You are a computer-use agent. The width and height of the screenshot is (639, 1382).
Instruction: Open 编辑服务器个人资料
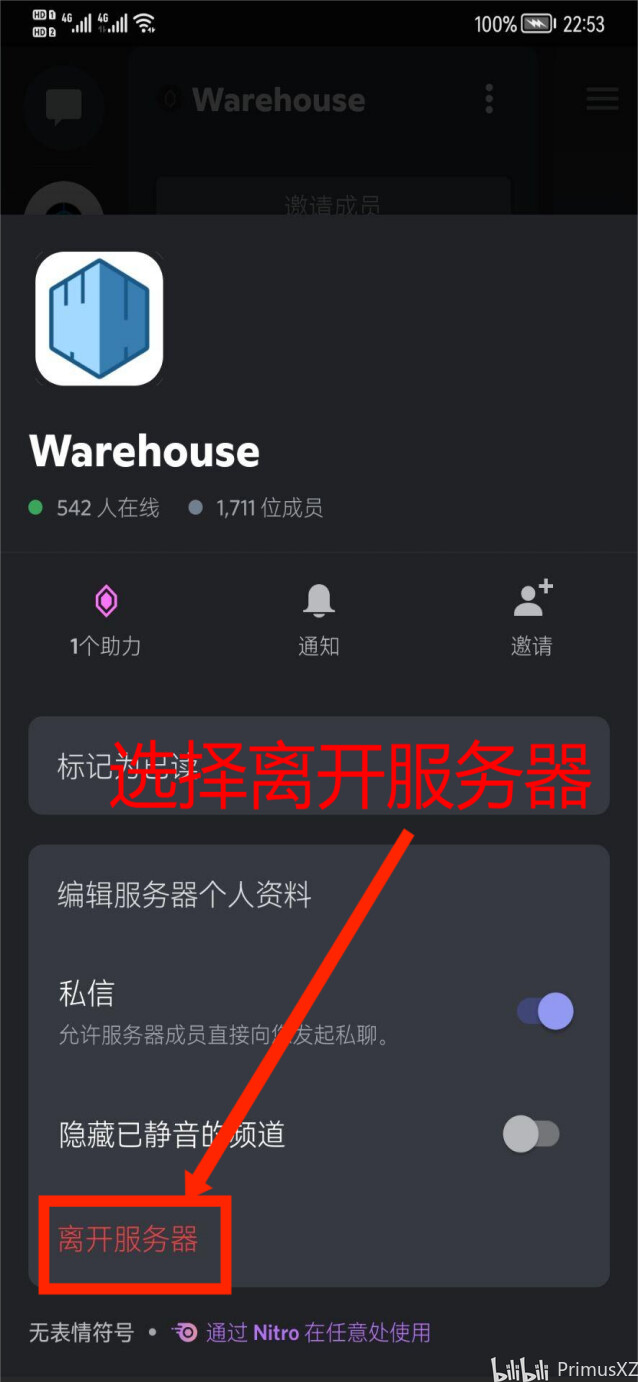[x=319, y=894]
